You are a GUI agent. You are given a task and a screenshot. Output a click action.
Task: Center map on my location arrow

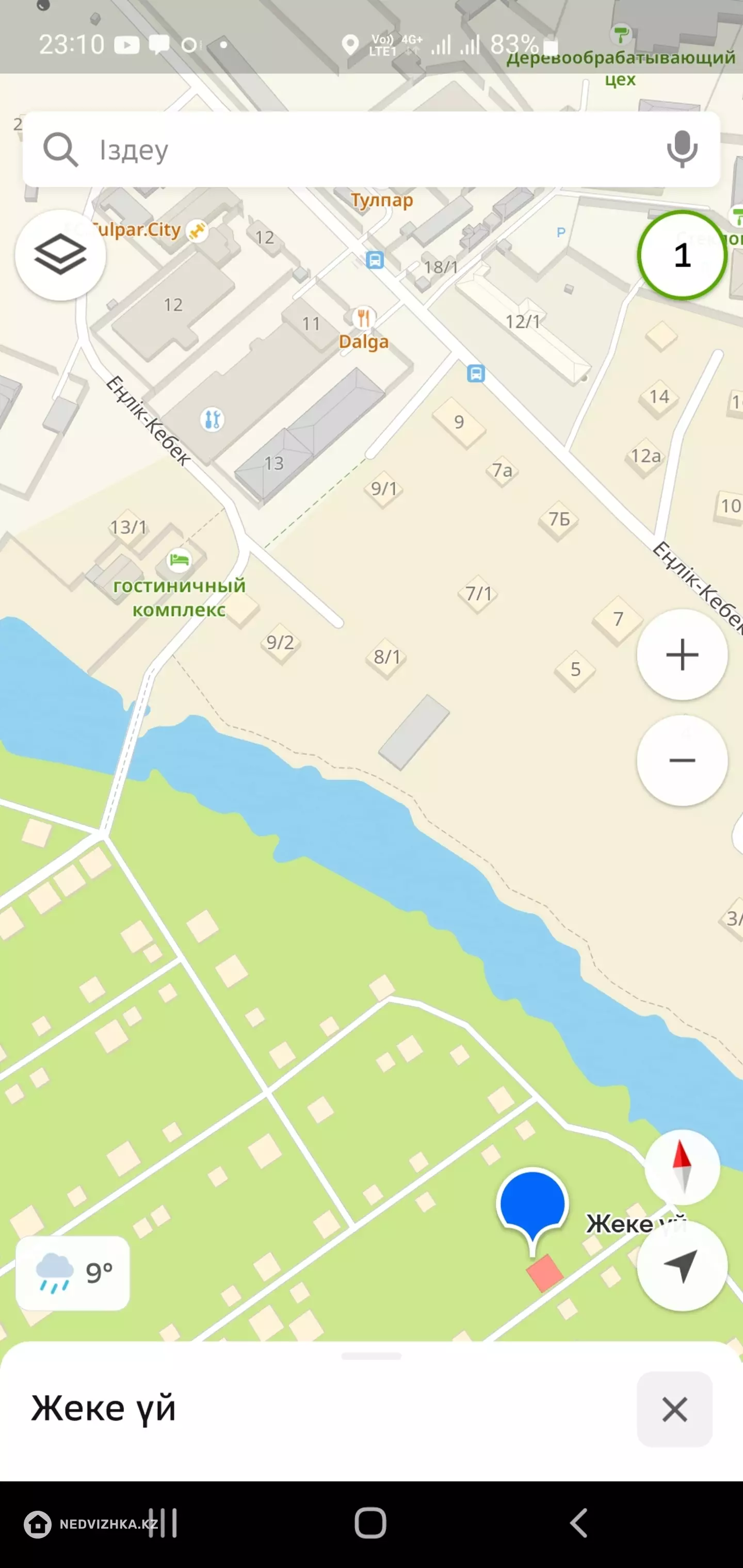click(x=682, y=1265)
